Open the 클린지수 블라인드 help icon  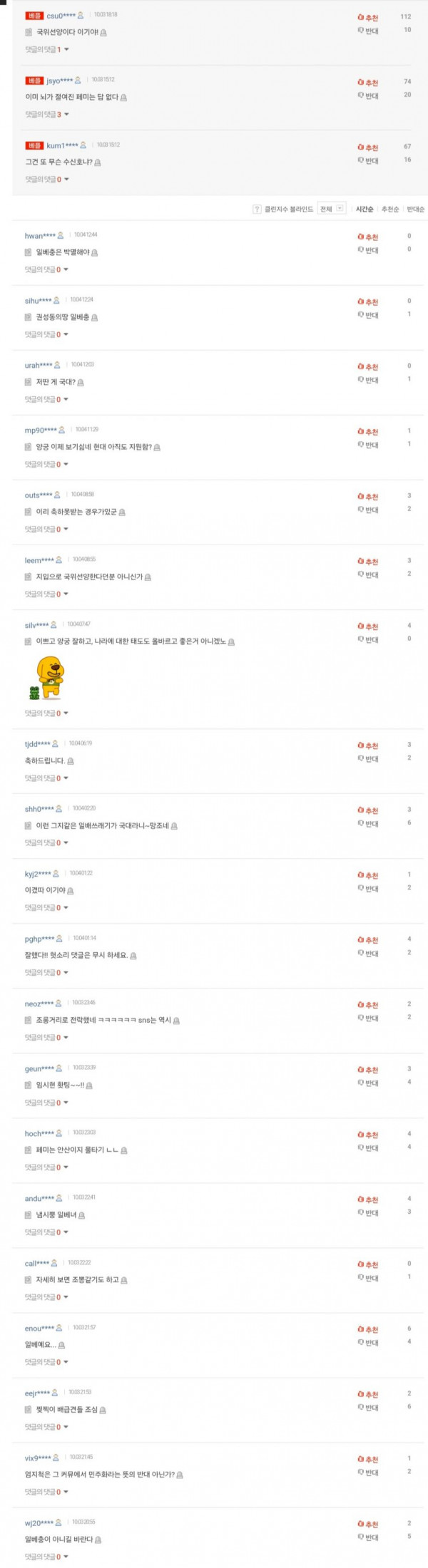[x=257, y=209]
